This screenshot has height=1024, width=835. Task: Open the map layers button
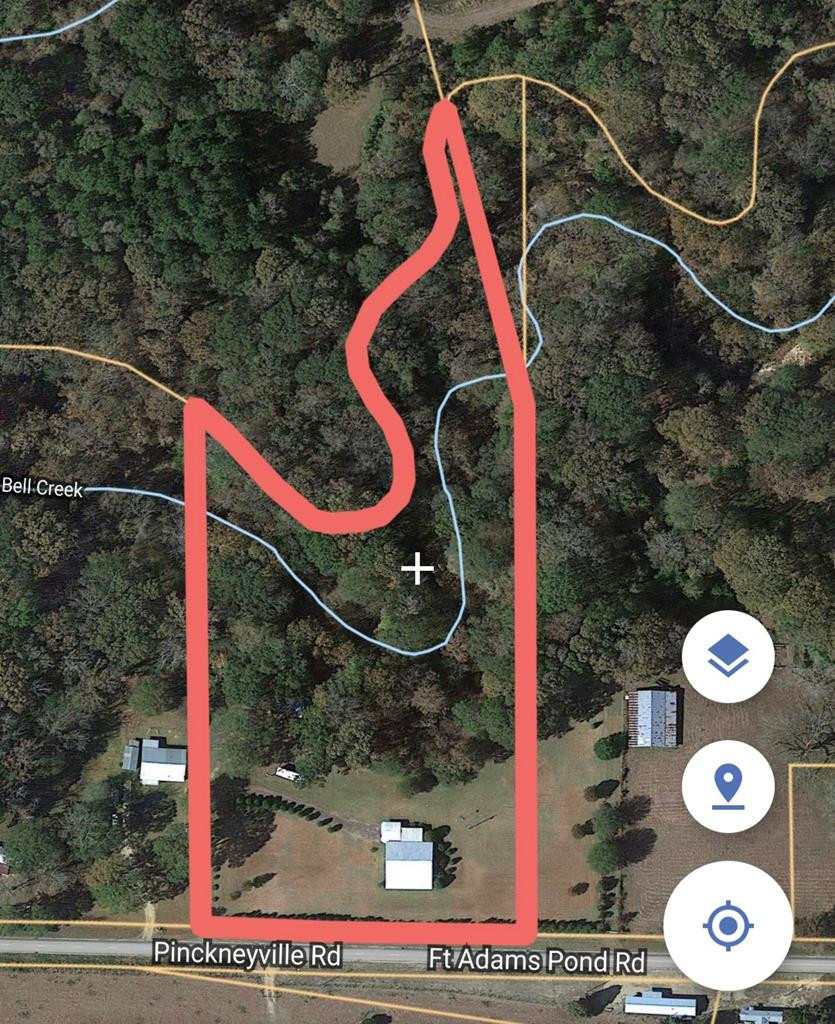(727, 657)
